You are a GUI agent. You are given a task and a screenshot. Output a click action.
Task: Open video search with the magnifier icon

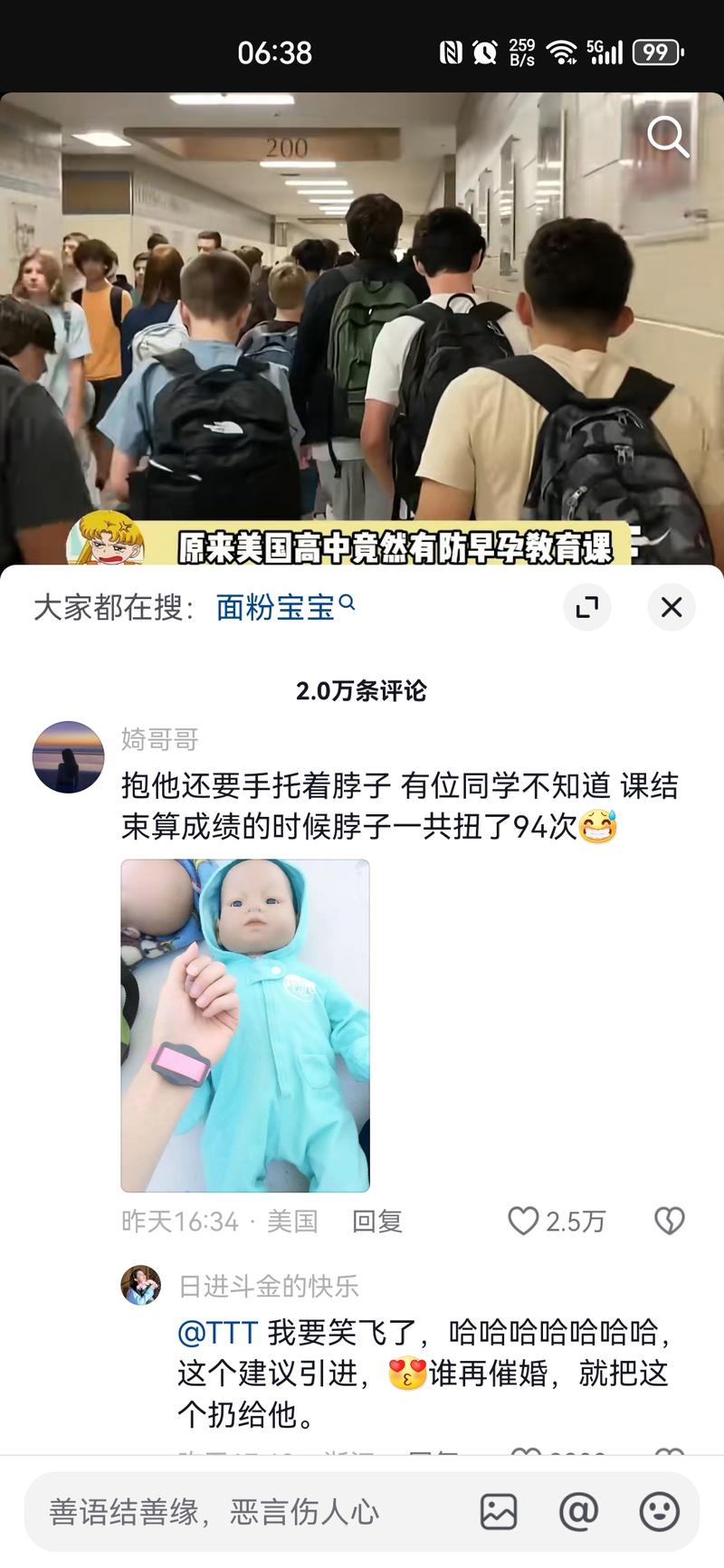670,137
